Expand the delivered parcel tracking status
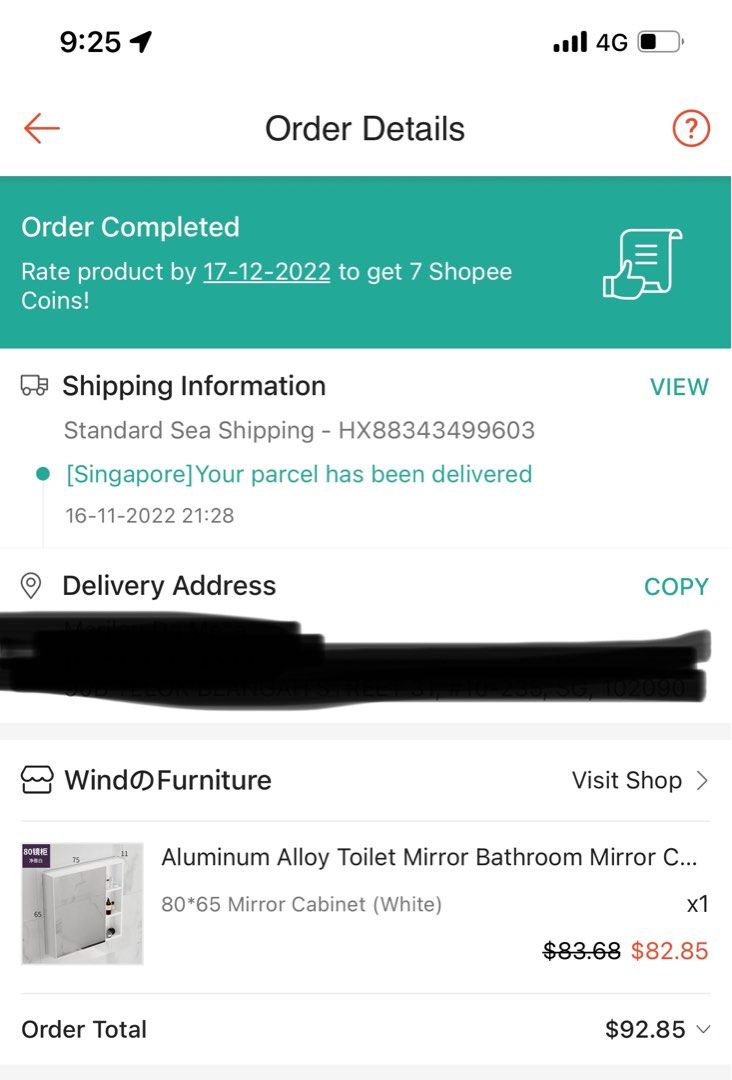732x1080 pixels. 300,474
